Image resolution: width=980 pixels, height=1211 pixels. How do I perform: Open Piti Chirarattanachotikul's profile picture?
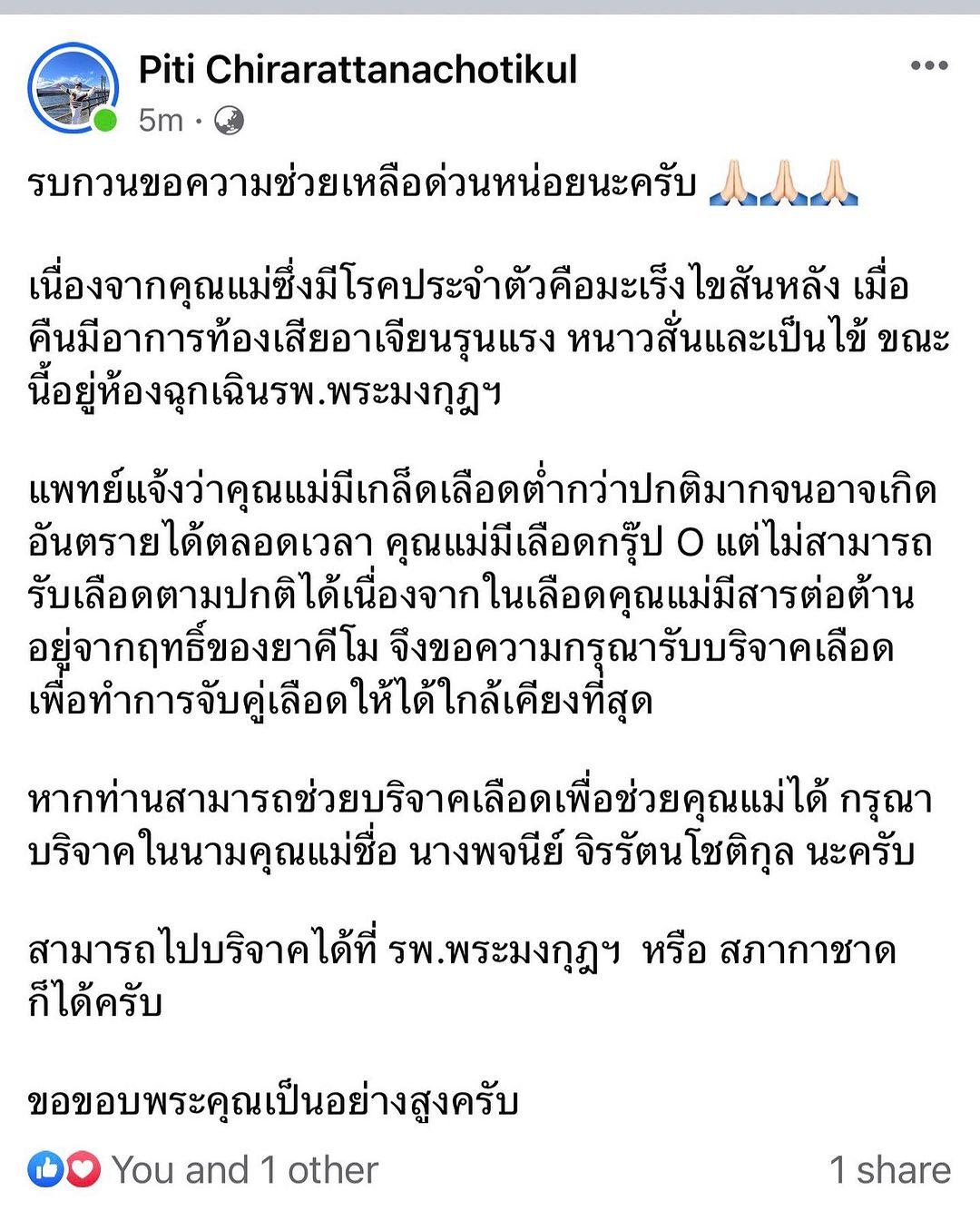pyautogui.click(x=73, y=88)
